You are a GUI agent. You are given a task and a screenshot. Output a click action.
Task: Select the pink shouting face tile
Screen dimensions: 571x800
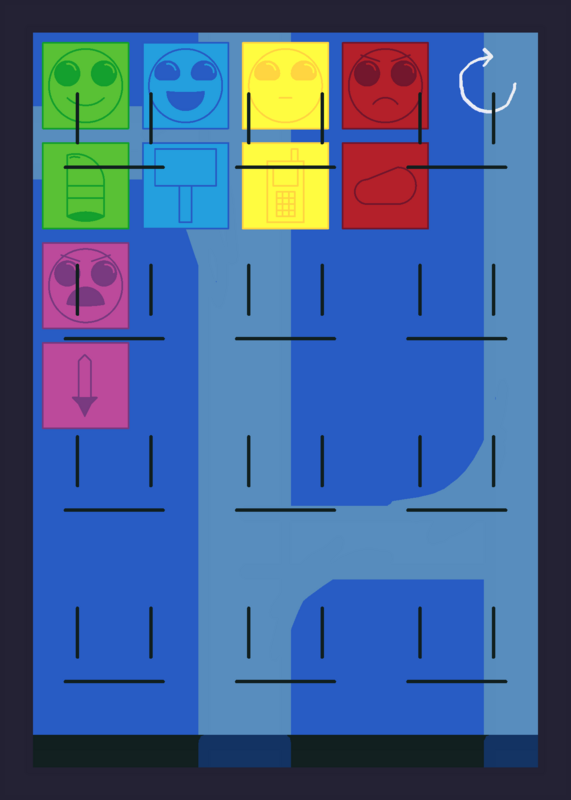pos(86,286)
